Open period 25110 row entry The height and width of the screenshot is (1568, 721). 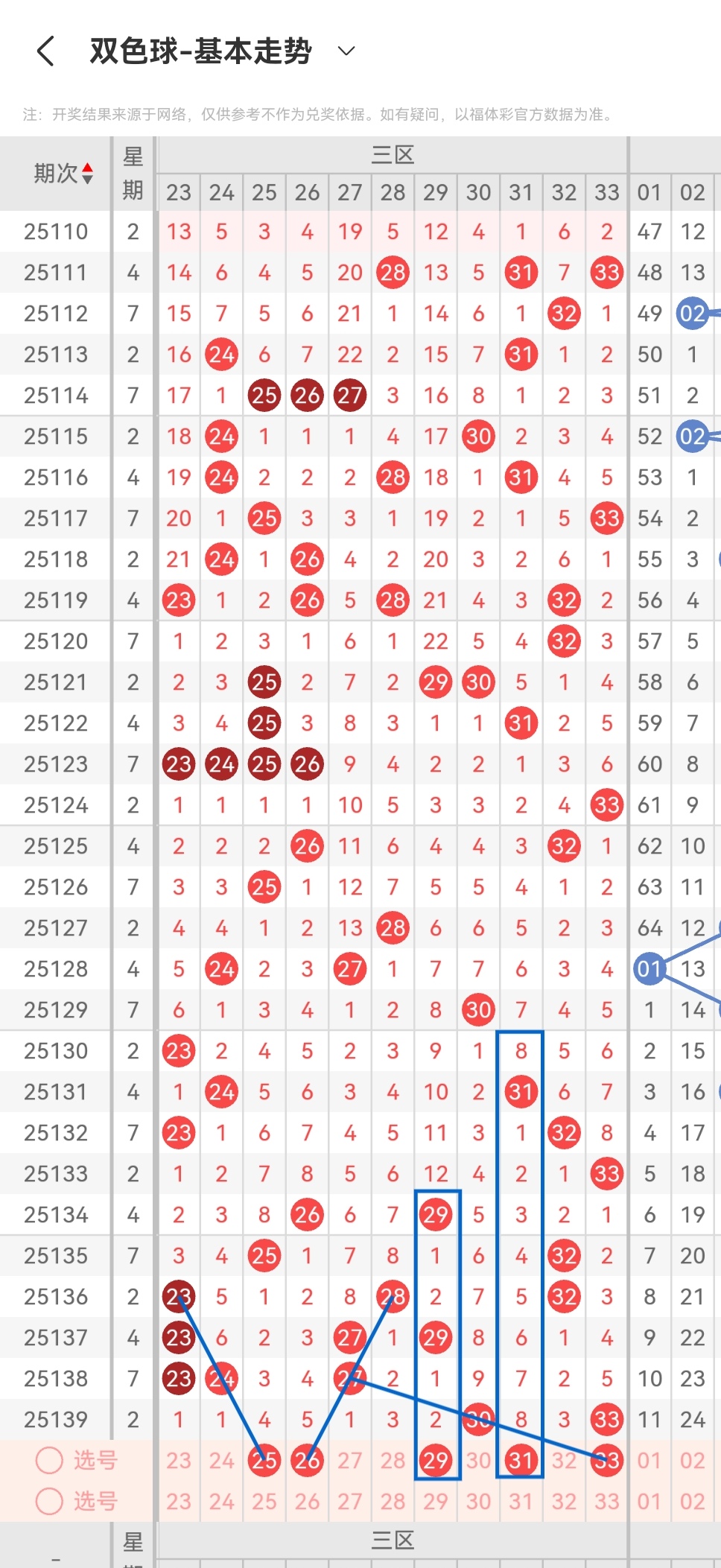(56, 232)
